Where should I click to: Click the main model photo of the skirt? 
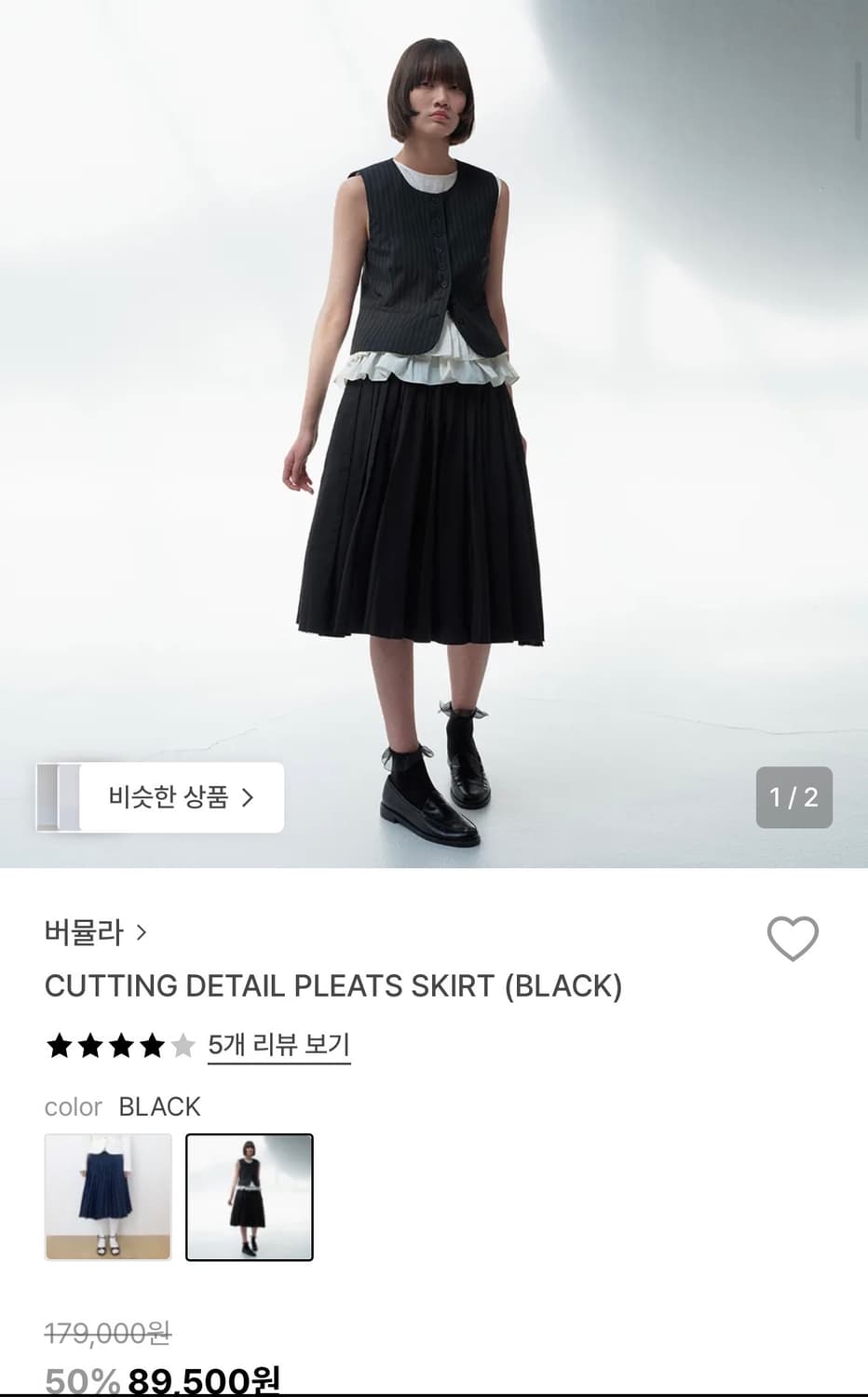pyautogui.click(x=434, y=438)
